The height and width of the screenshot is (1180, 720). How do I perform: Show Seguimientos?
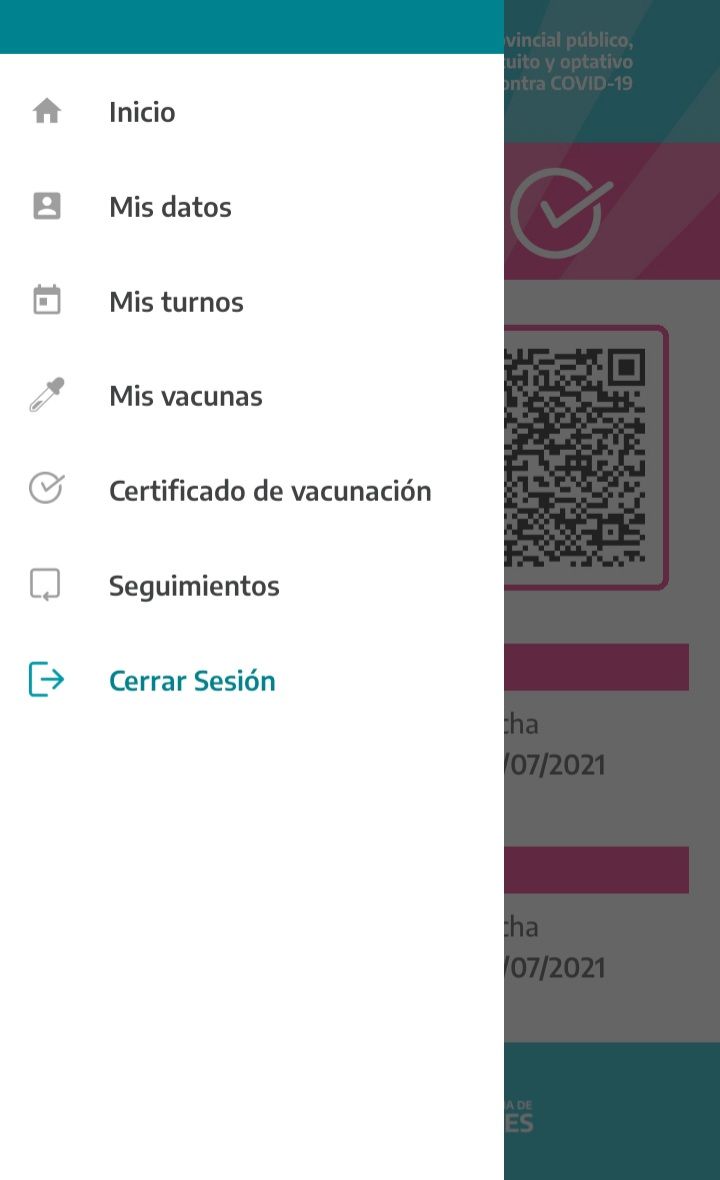coord(194,586)
